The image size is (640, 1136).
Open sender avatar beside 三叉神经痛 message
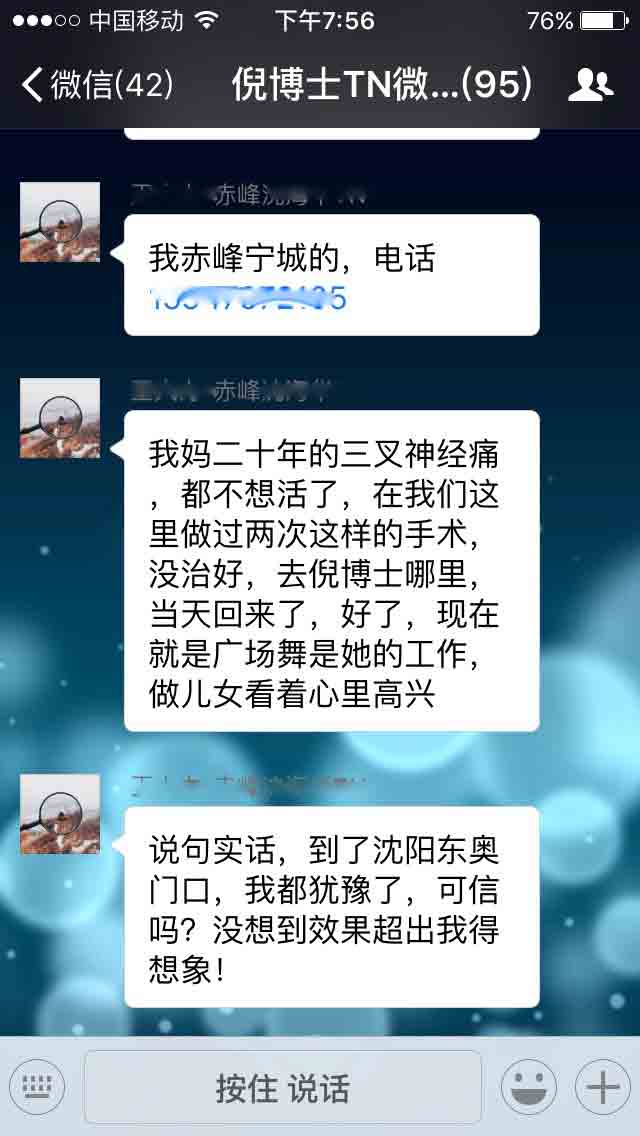pos(60,418)
